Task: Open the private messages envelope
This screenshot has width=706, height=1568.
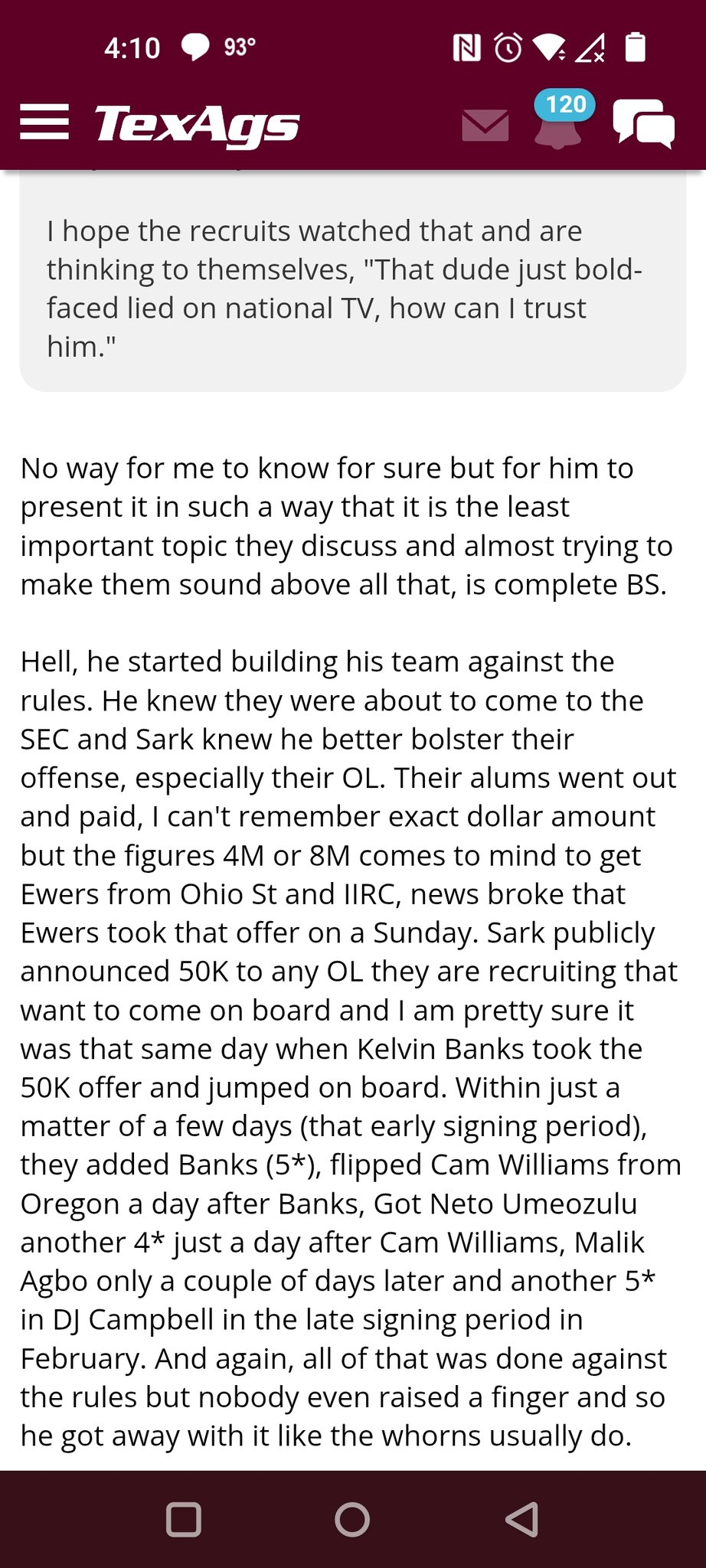Action: click(485, 126)
